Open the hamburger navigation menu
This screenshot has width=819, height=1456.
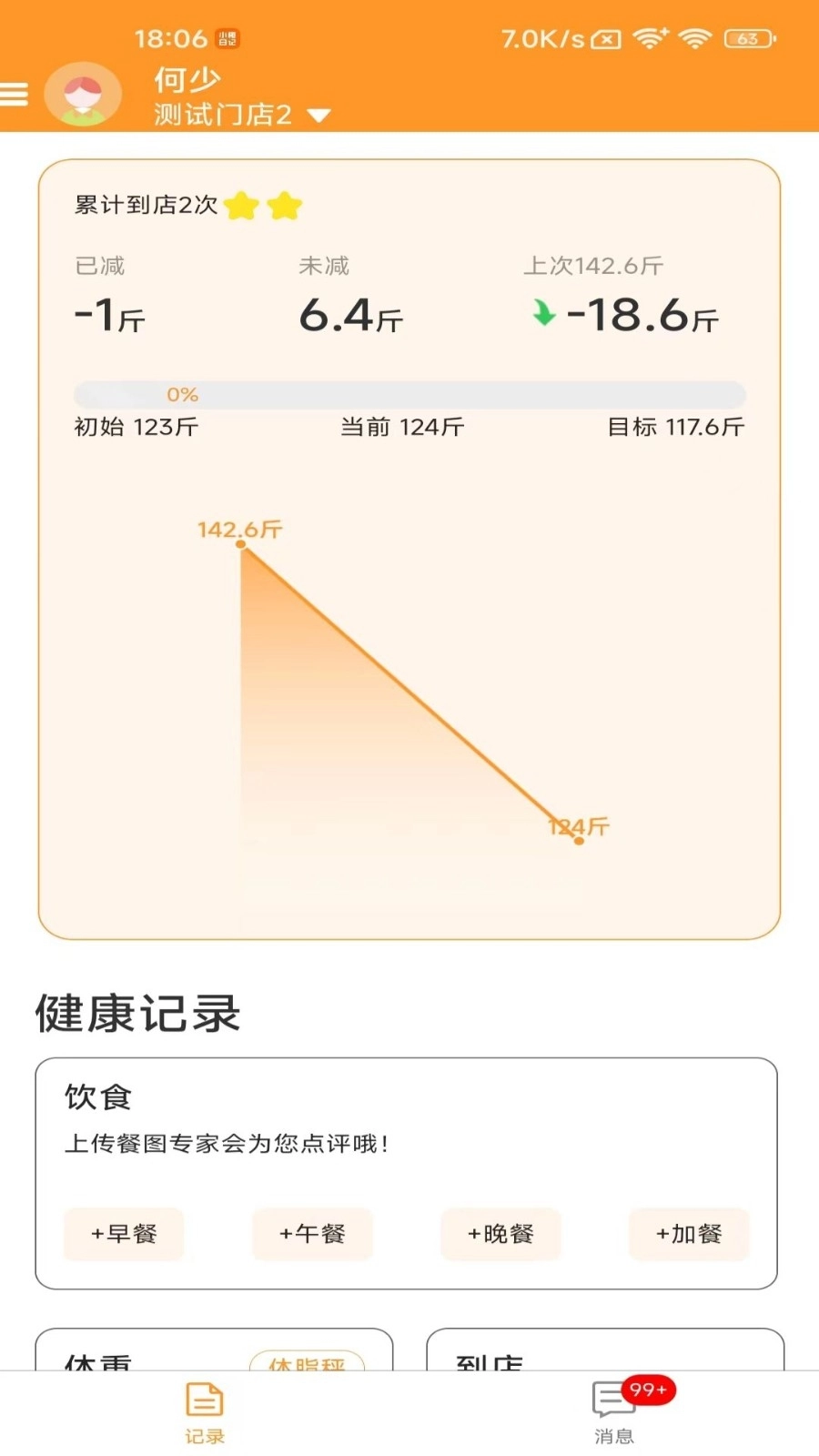[13, 94]
